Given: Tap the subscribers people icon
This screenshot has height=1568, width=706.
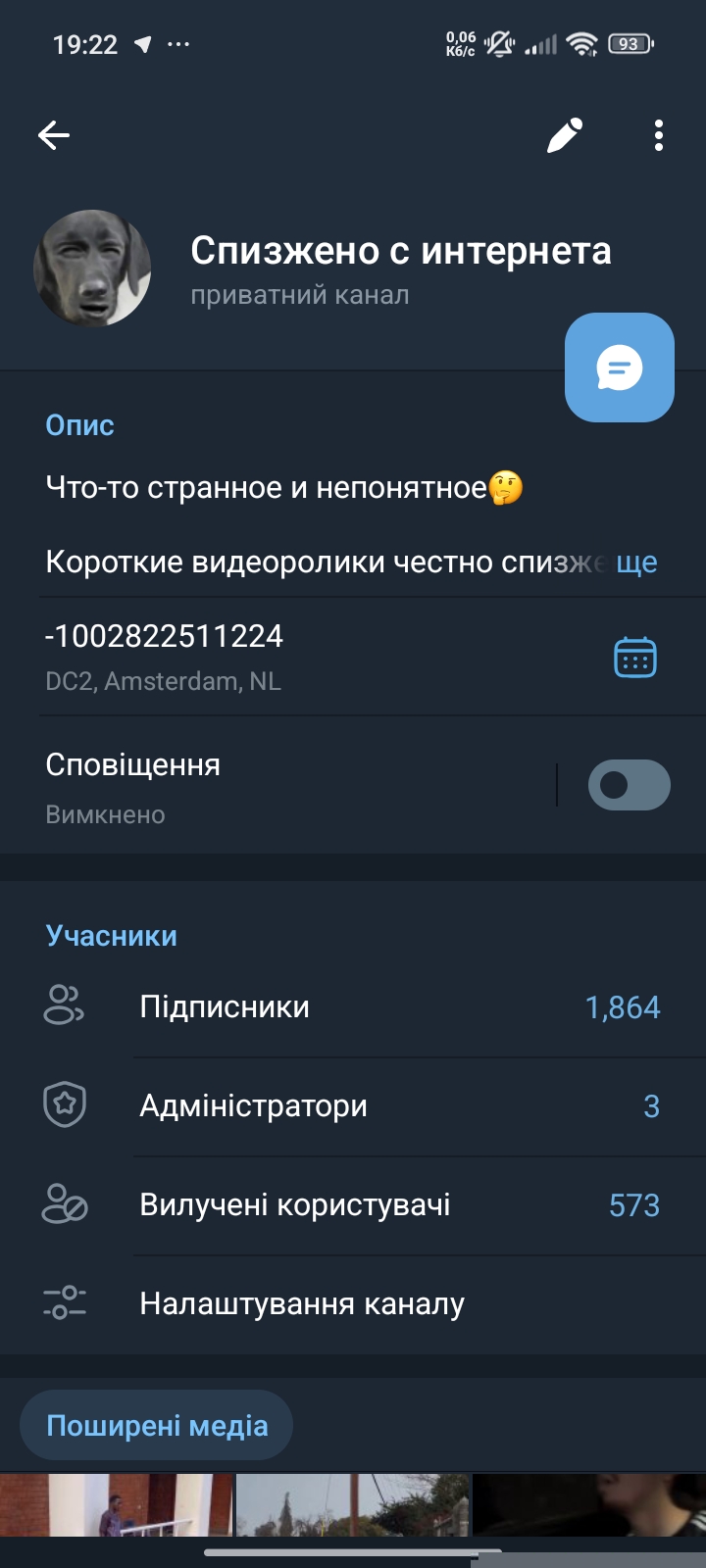Looking at the screenshot, I should point(65,1005).
